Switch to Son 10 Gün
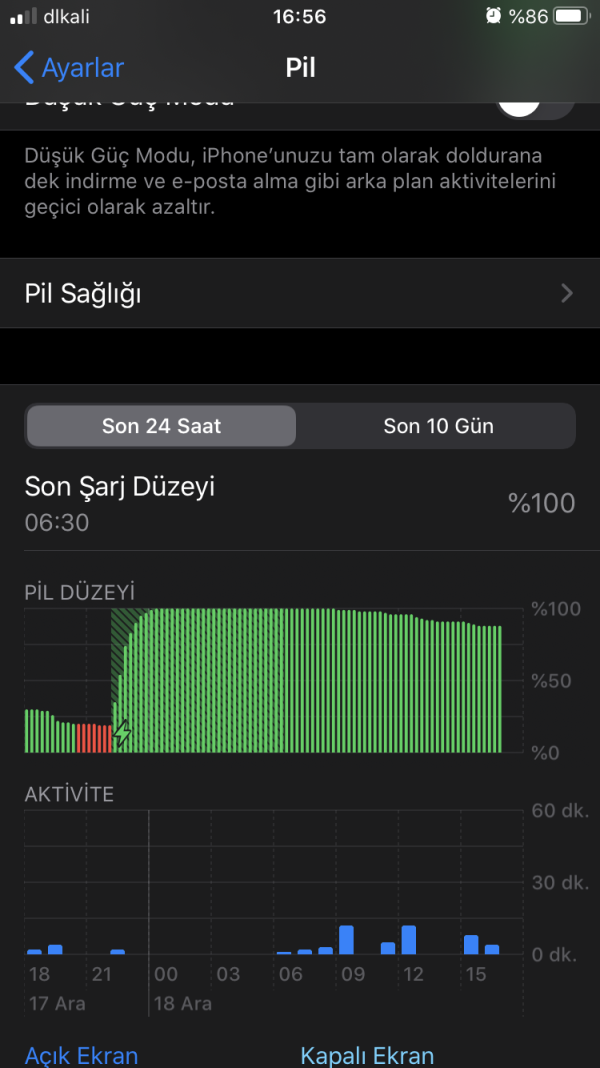Viewport: 600px width, 1068px height. [x=438, y=426]
